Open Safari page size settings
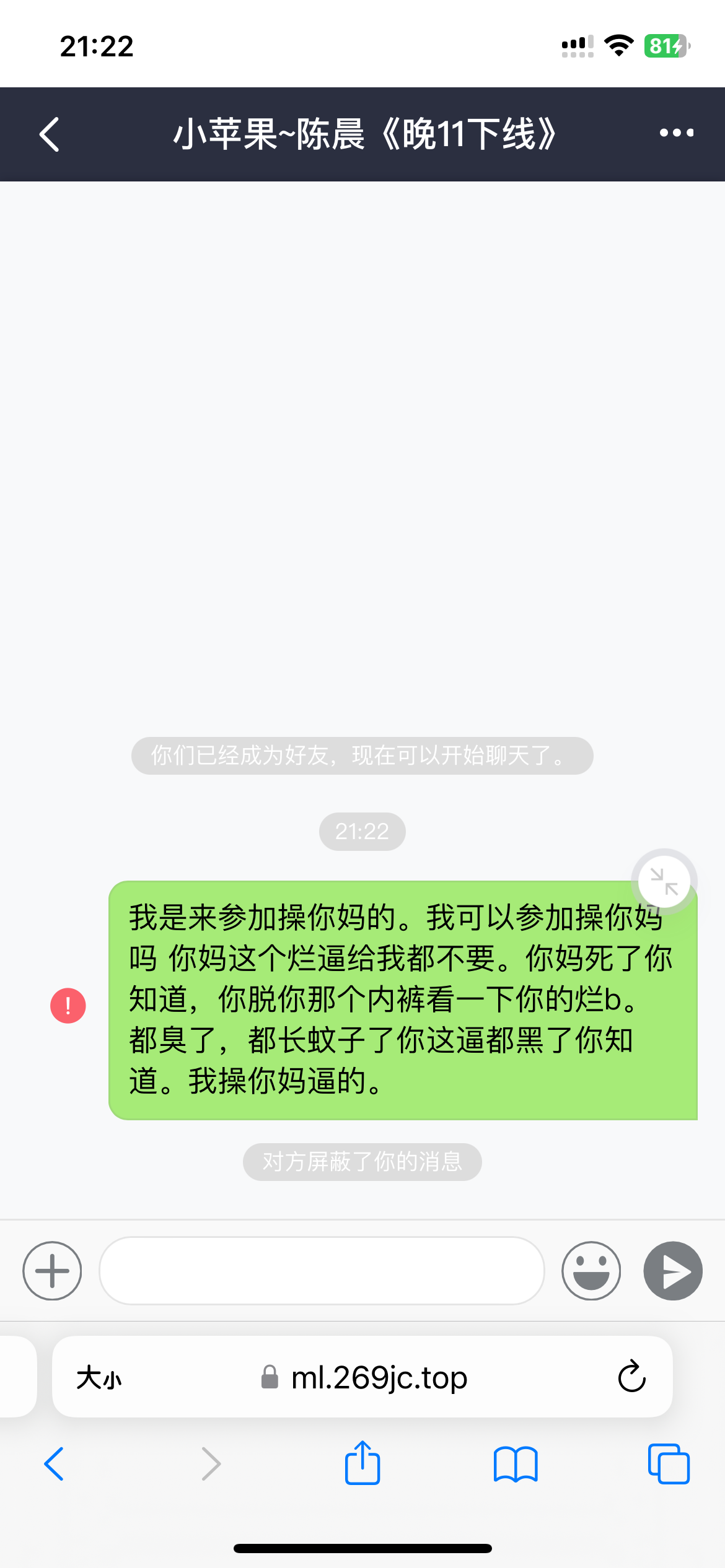The height and width of the screenshot is (1568, 725). [x=99, y=1379]
